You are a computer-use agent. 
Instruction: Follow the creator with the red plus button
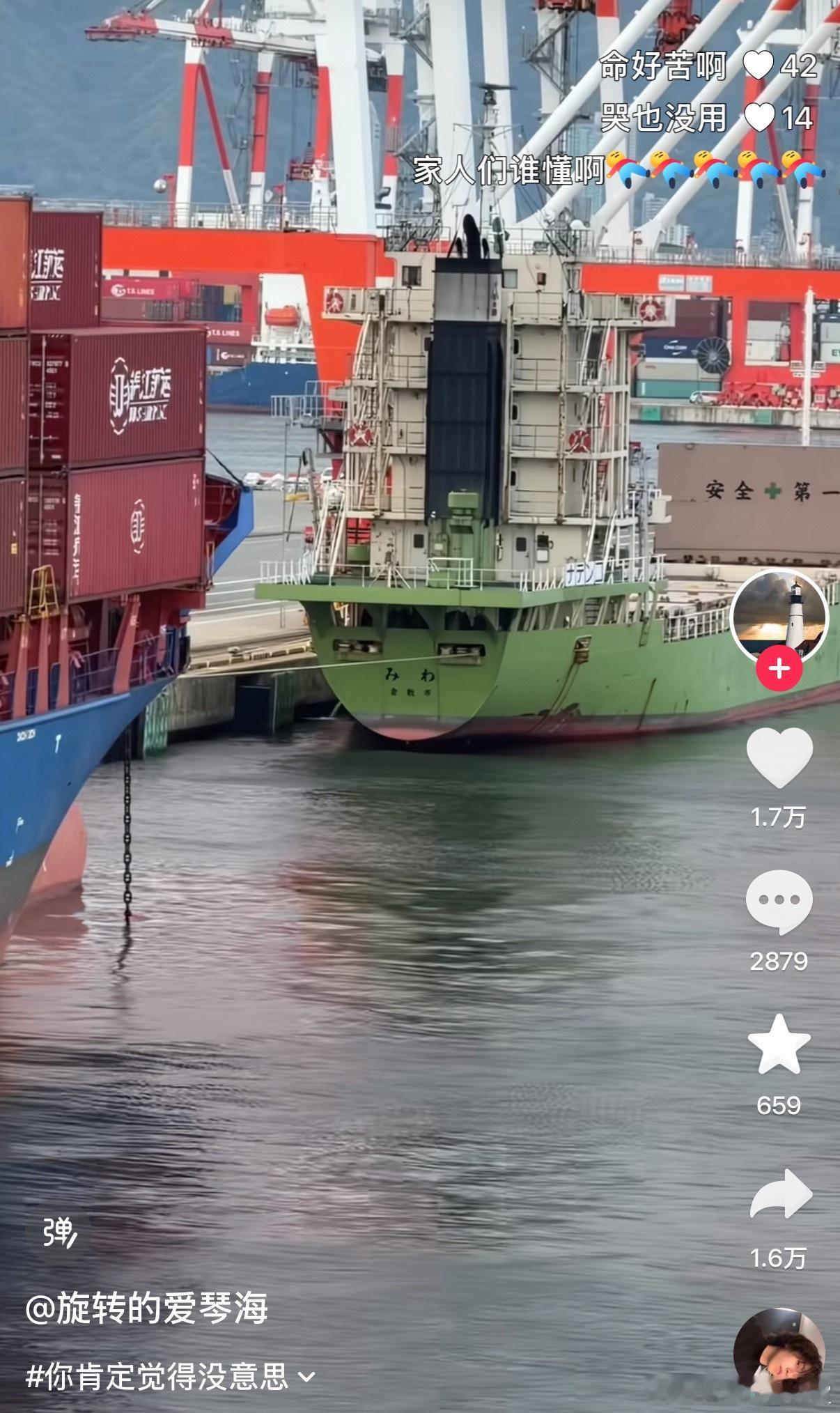click(779, 670)
